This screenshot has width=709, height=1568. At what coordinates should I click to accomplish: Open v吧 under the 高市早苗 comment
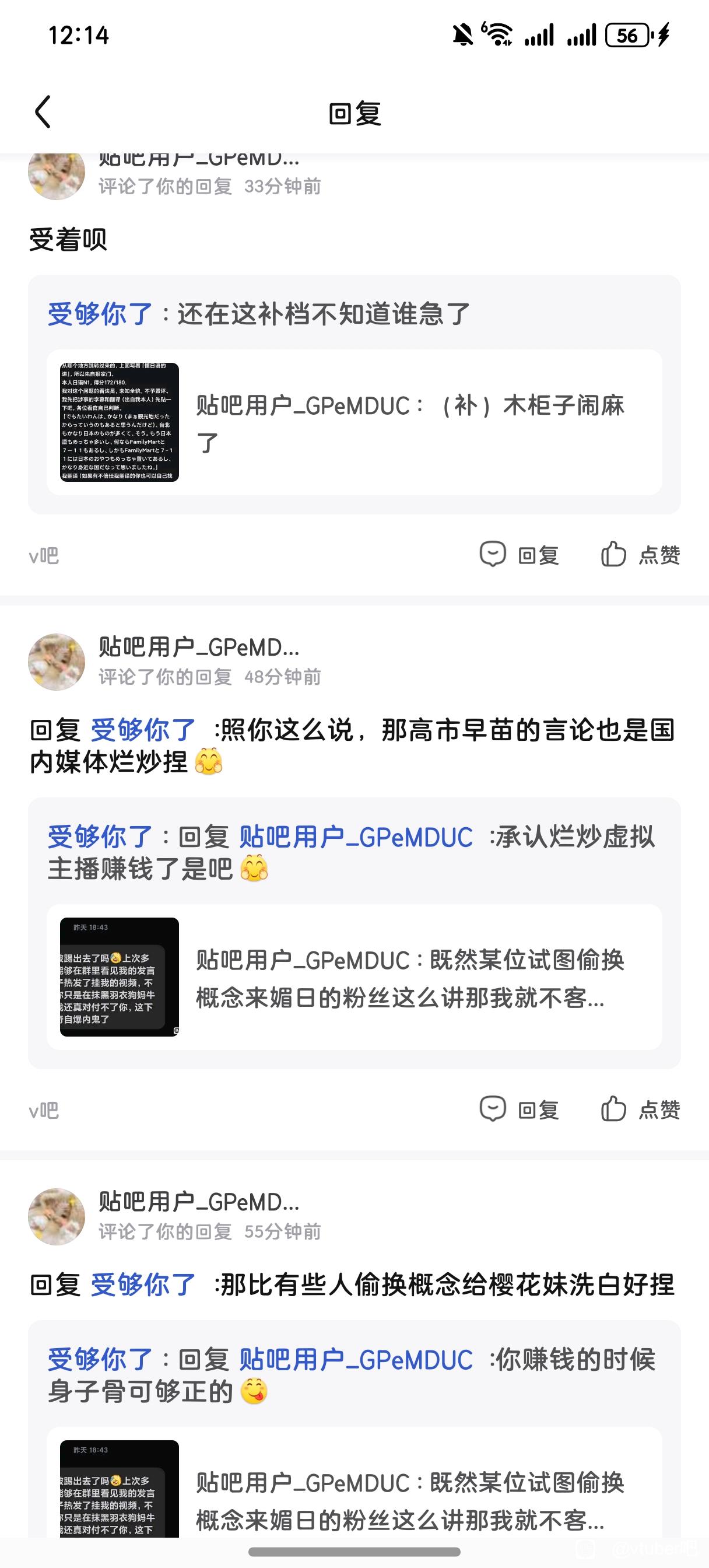click(44, 1111)
